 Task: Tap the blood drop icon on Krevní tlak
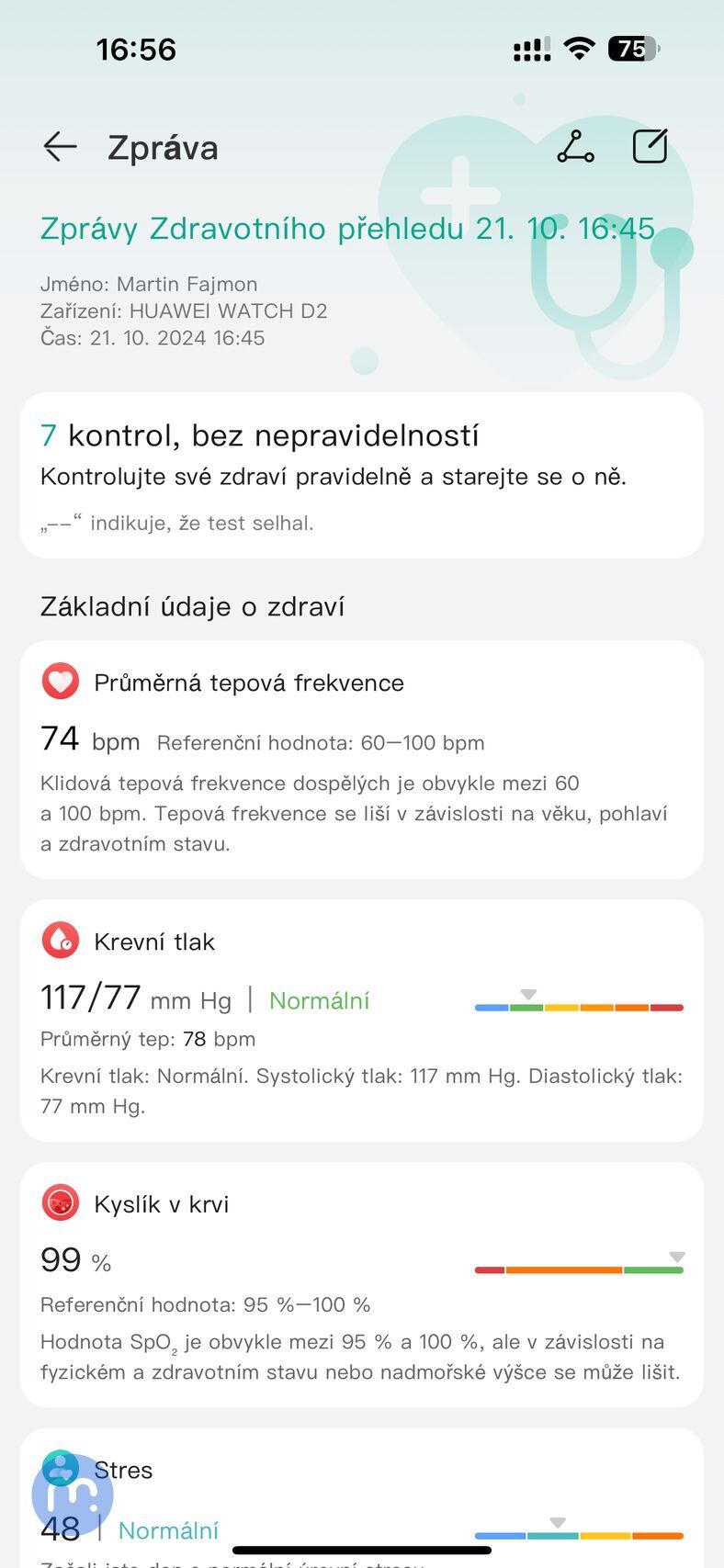[60, 941]
